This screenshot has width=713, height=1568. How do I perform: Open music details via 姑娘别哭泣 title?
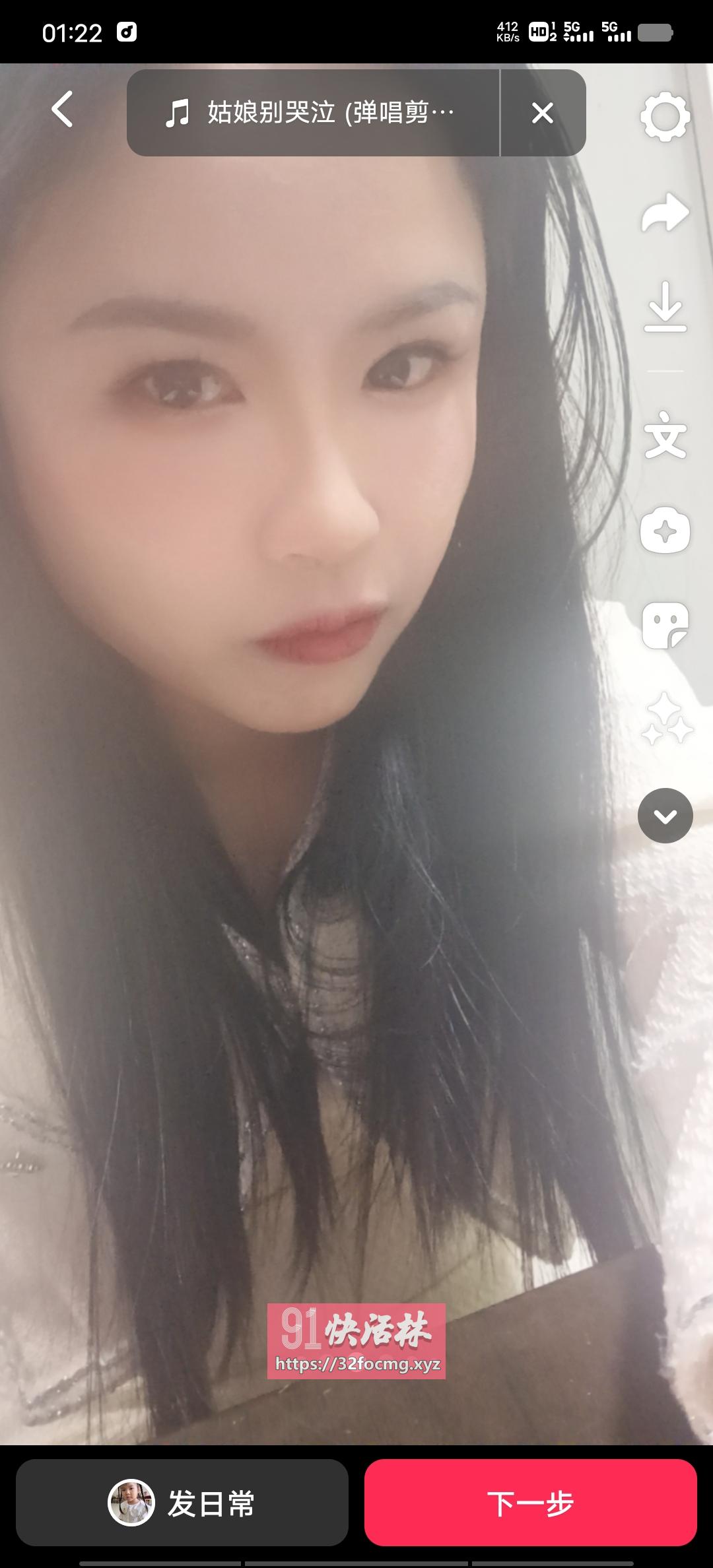[323, 114]
